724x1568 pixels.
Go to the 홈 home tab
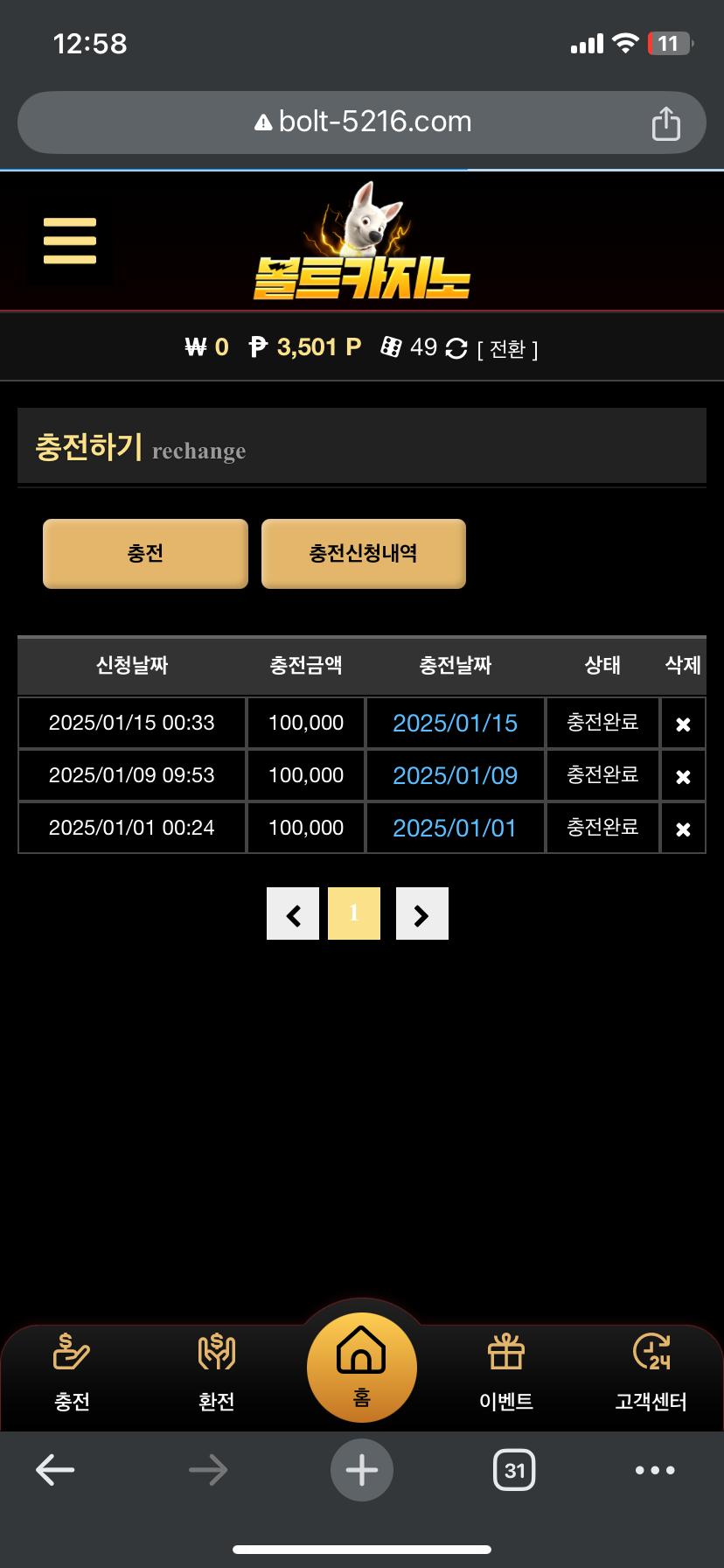(x=361, y=1367)
